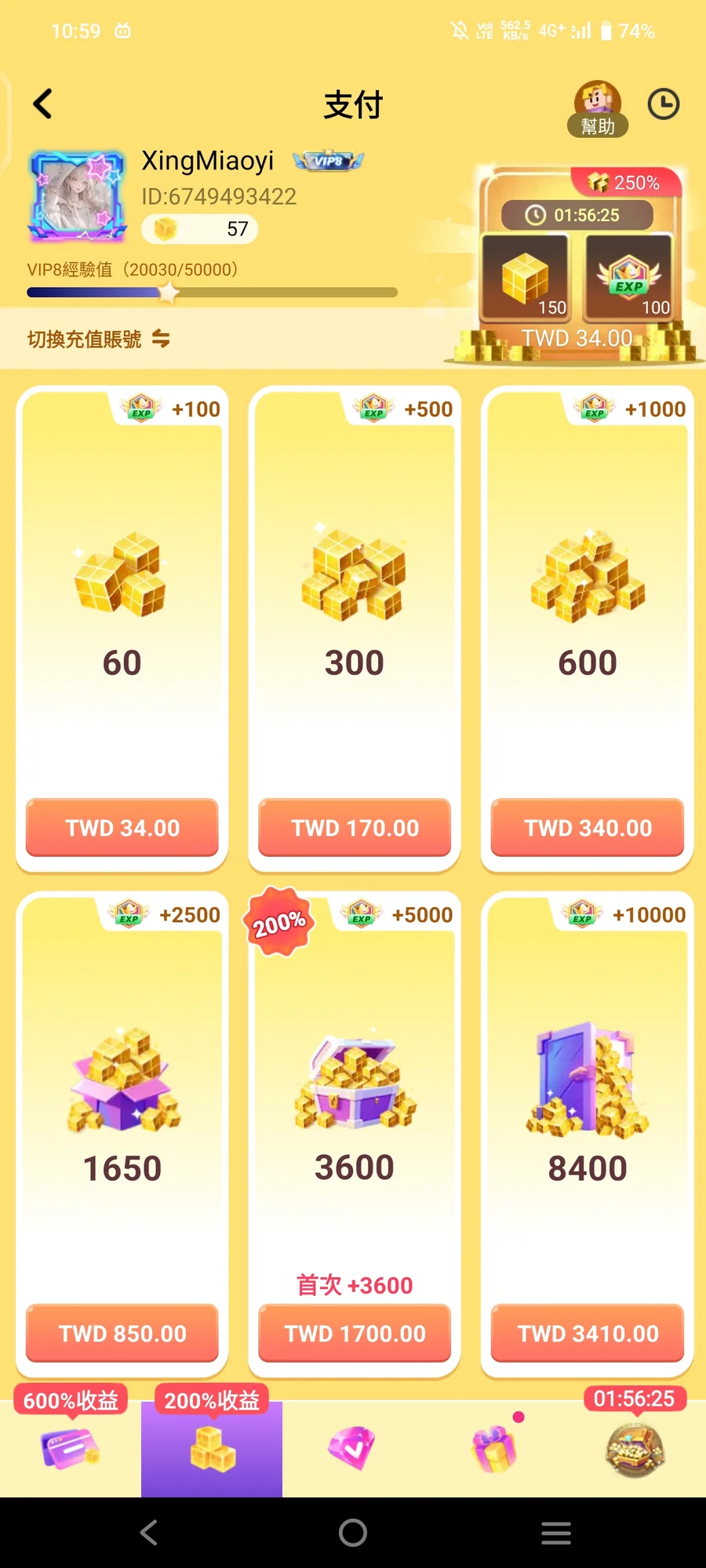The height and width of the screenshot is (1568, 706).
Task: Open system recent apps
Action: click(555, 1533)
